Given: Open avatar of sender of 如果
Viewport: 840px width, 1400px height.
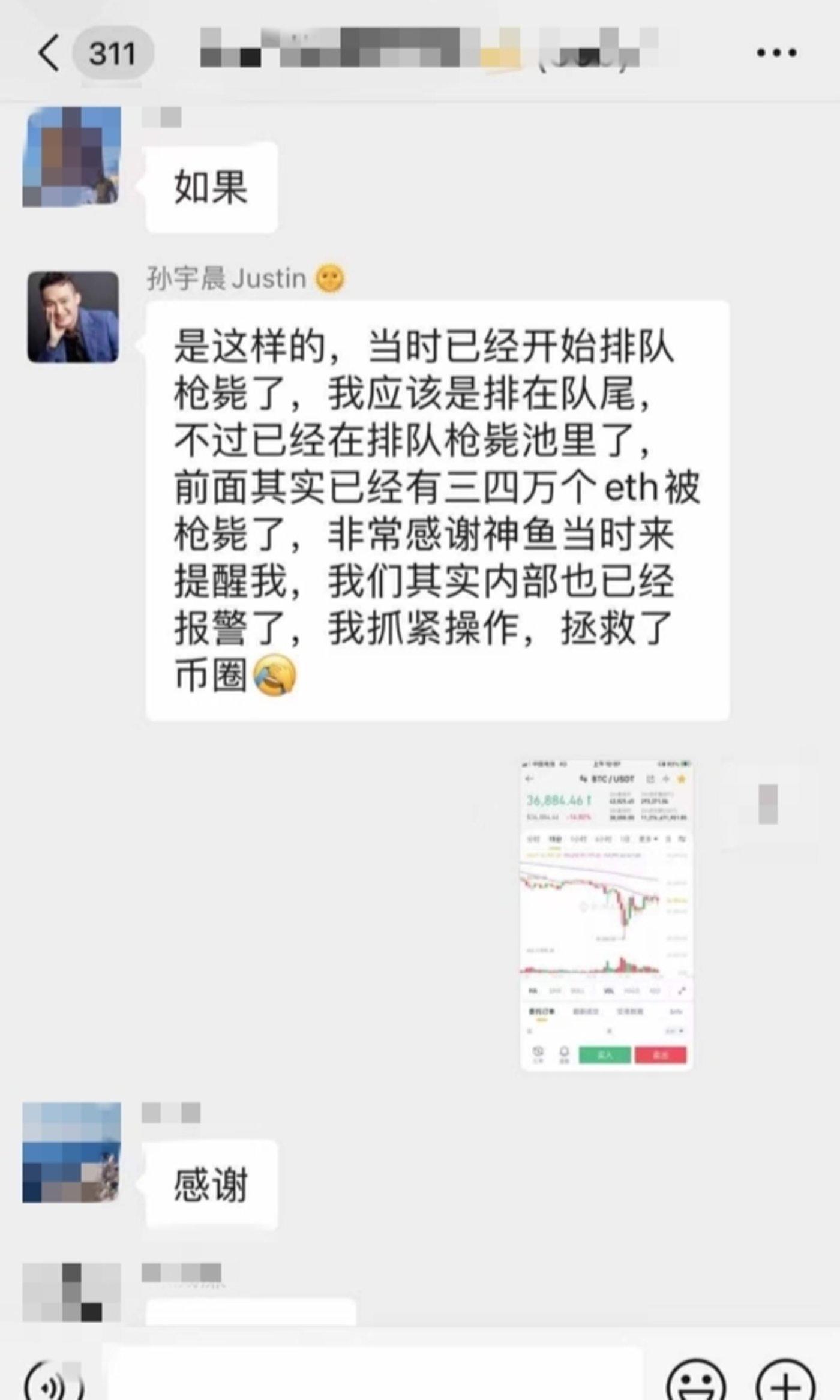Looking at the screenshot, I should click(71, 157).
